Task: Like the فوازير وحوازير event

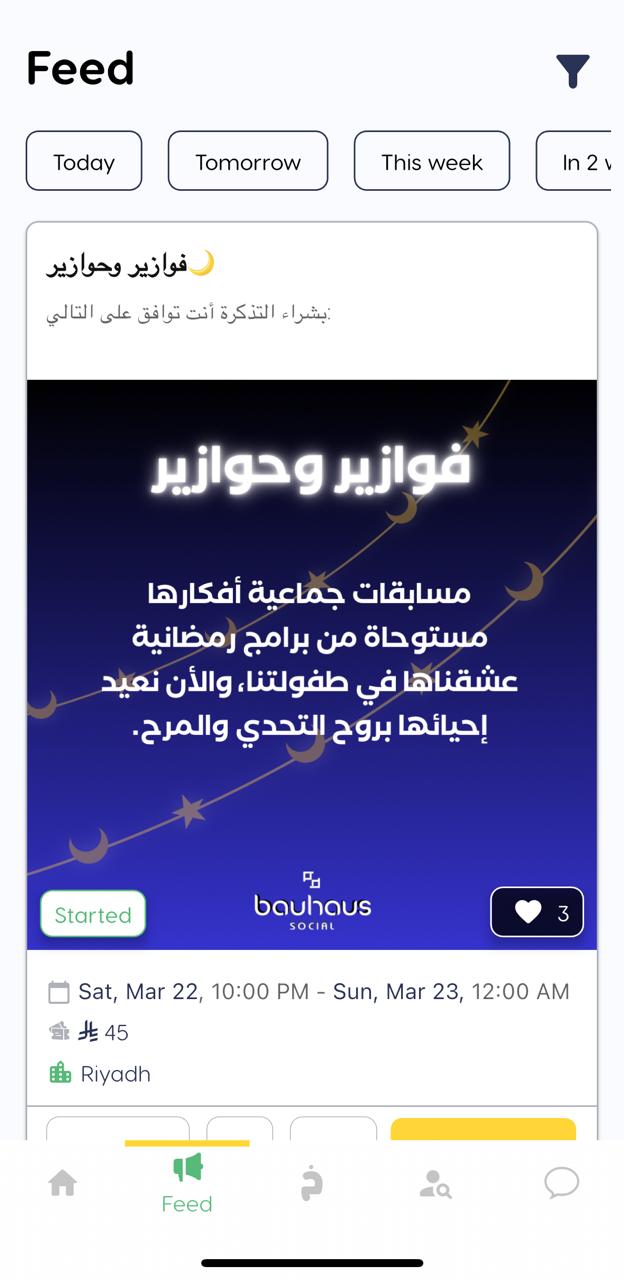Action: point(537,912)
